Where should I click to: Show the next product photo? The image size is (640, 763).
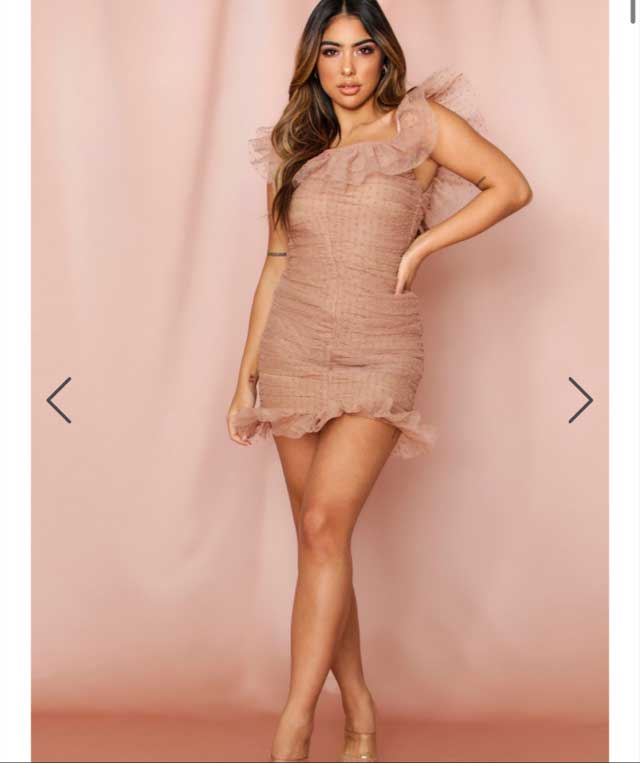pos(580,400)
